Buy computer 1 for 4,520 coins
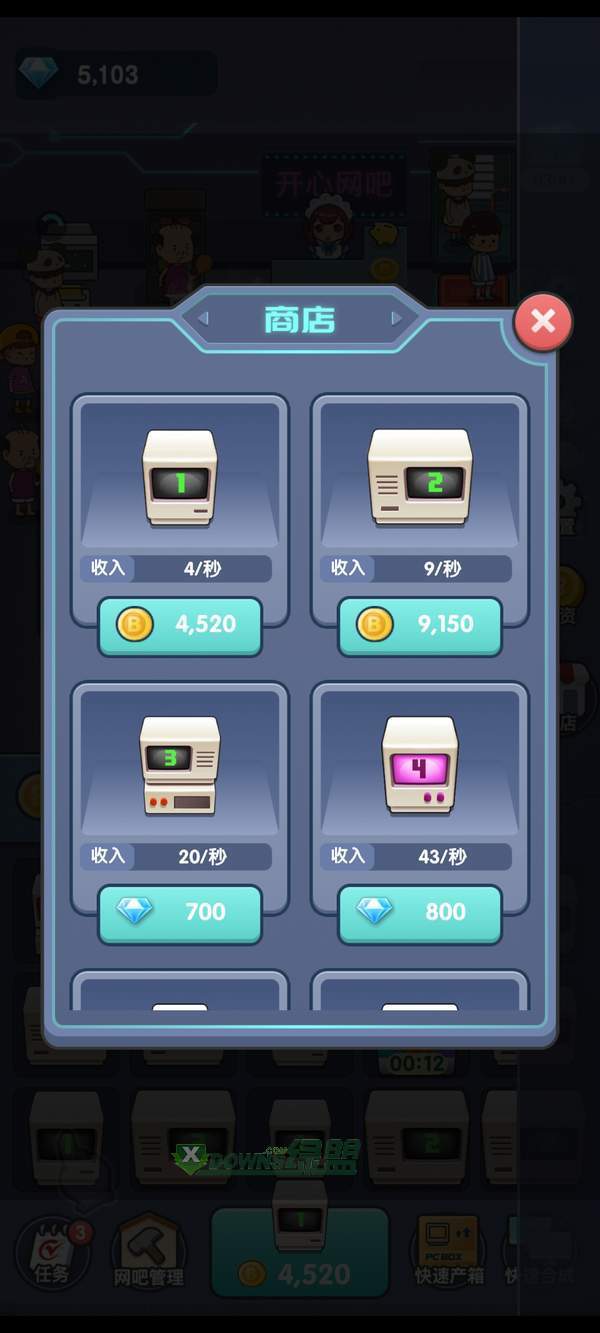The image size is (600, 1333). pyautogui.click(x=180, y=625)
